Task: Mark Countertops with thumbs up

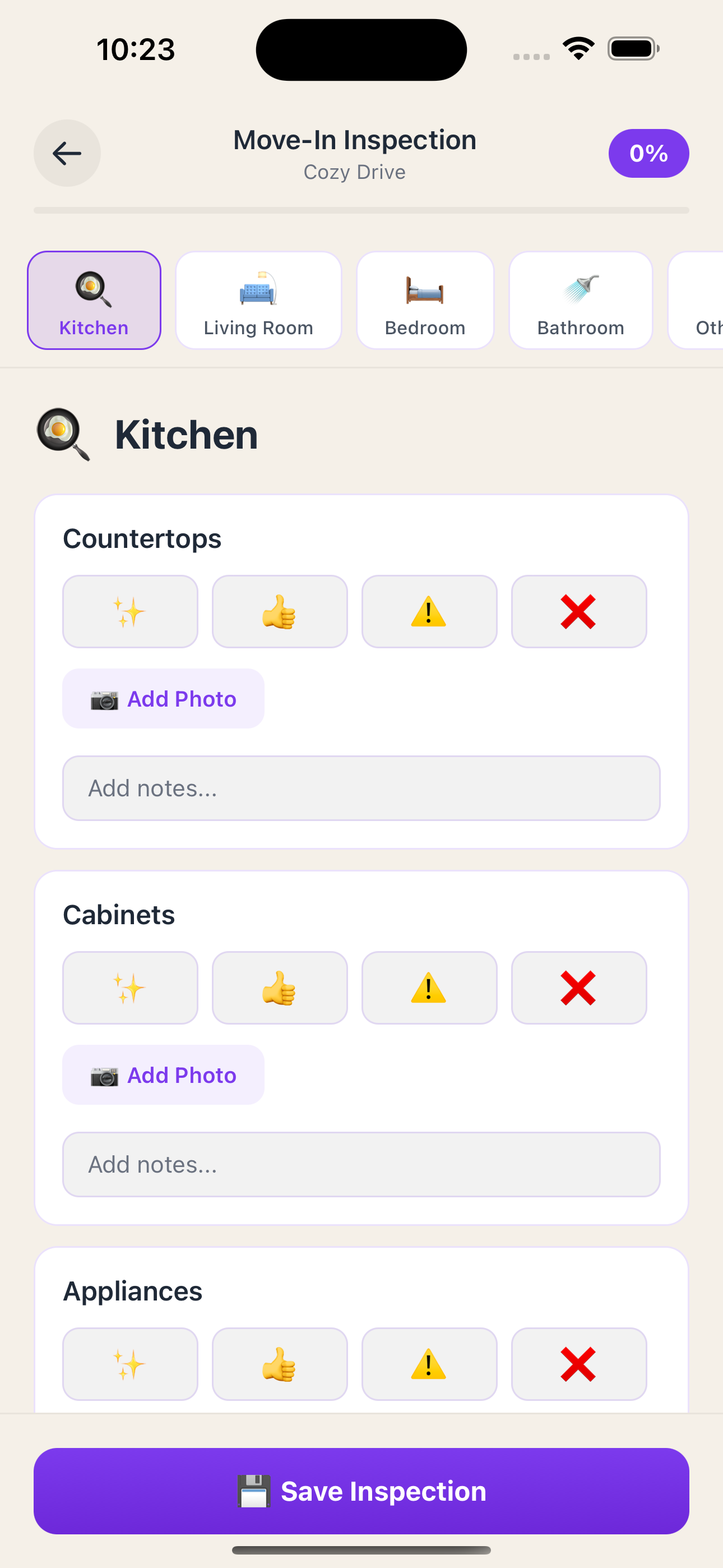Action: [x=279, y=611]
